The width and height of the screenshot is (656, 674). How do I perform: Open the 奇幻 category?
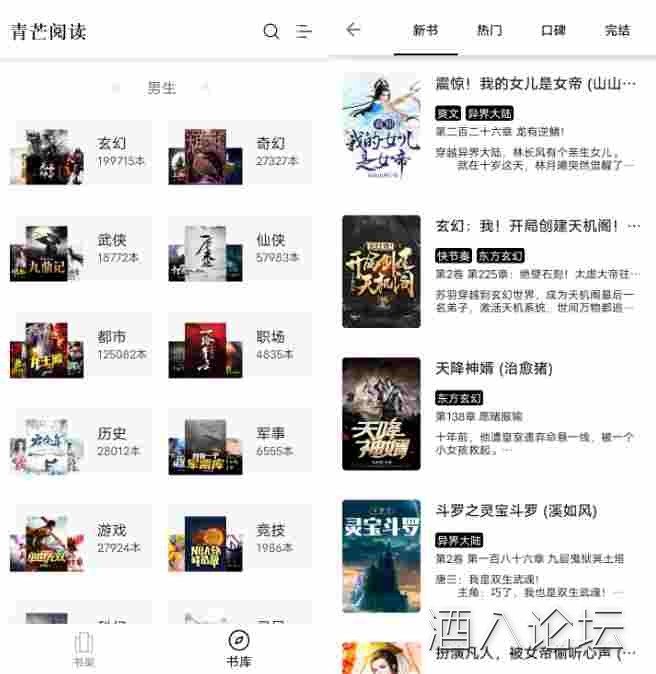click(240, 152)
